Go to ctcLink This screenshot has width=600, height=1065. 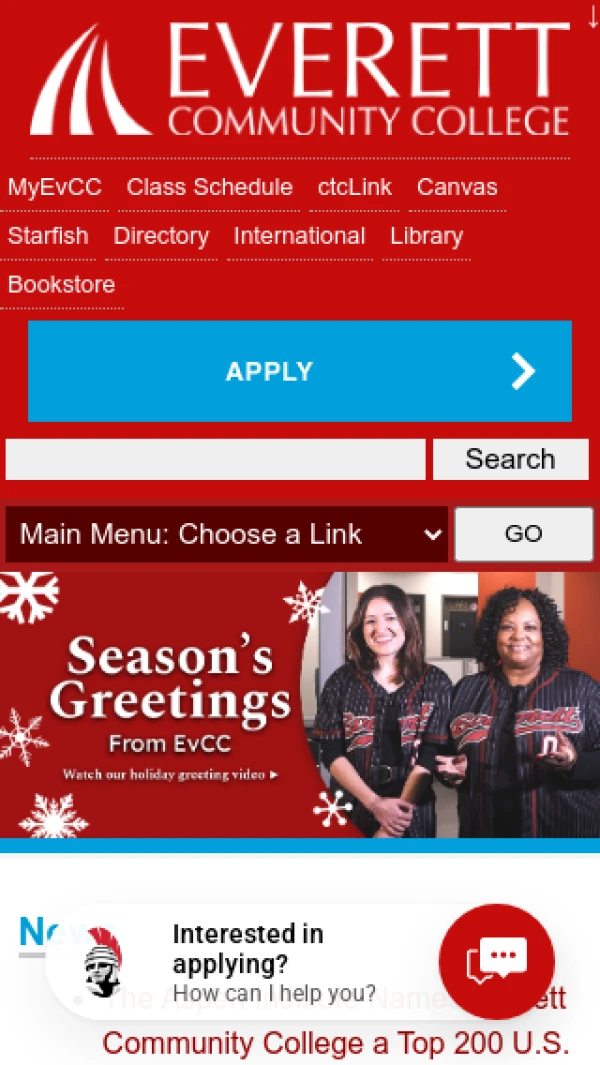click(x=354, y=187)
